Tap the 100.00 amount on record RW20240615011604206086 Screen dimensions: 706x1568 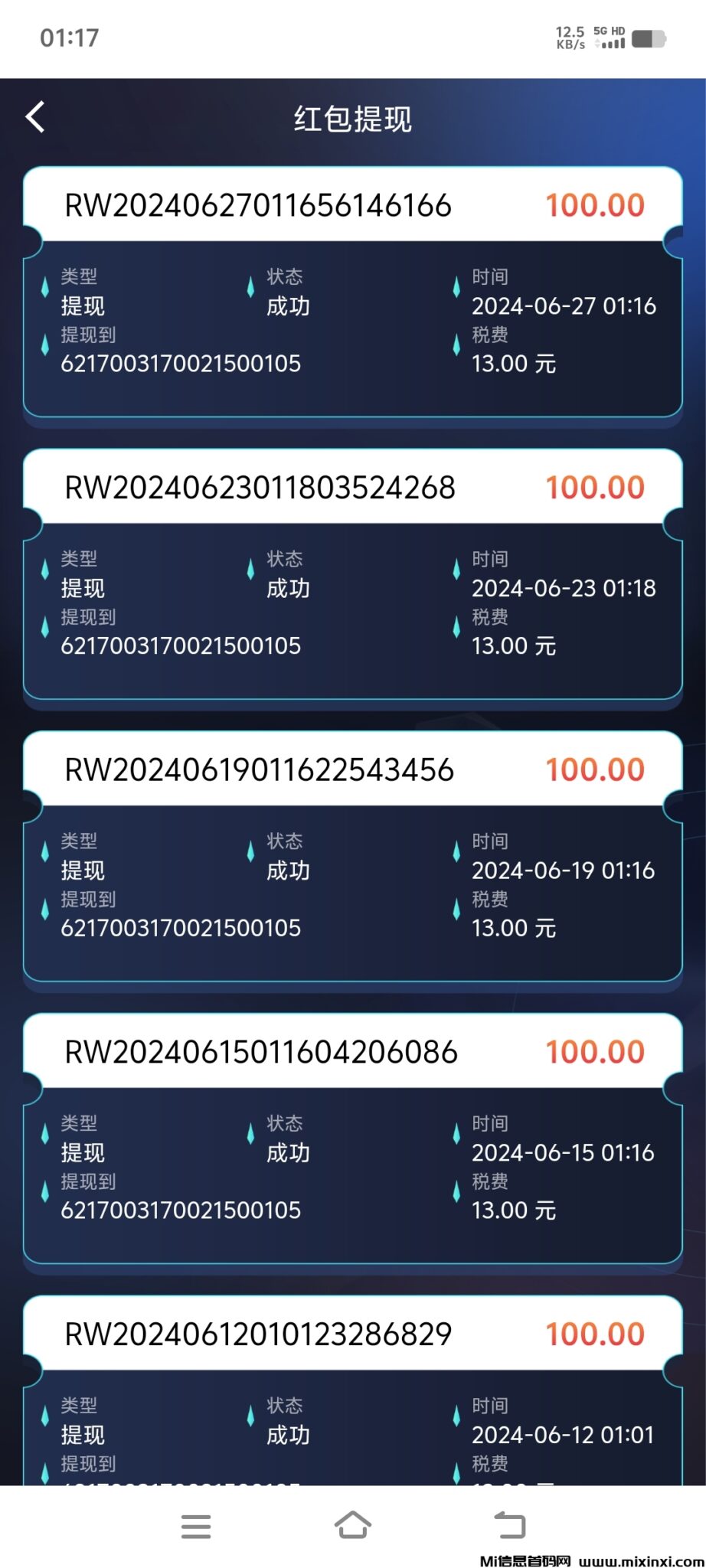pyautogui.click(x=596, y=1051)
